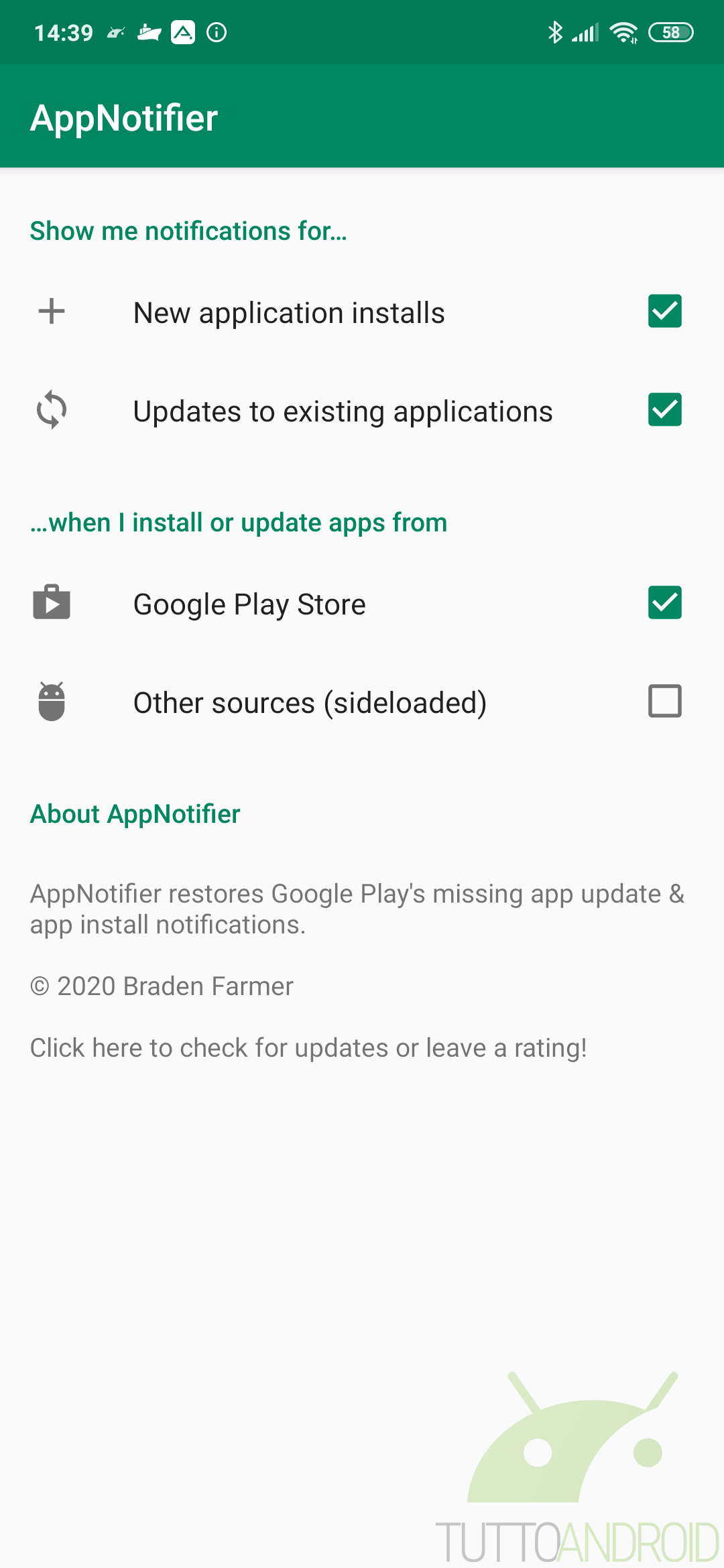Viewport: 724px width, 1568px height.
Task: Open the check for updates or rating link
Action: 308,1048
